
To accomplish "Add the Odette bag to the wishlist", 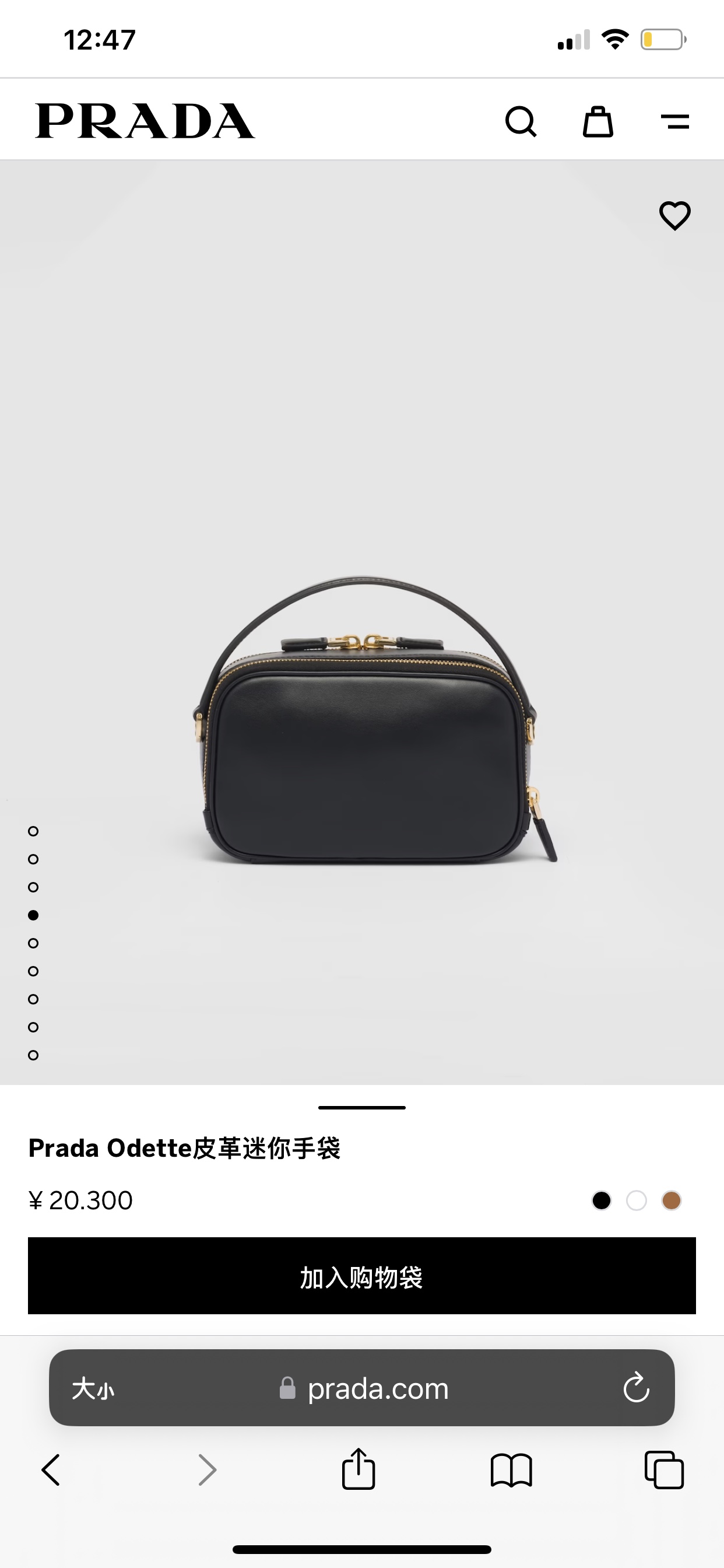I will (674, 215).
